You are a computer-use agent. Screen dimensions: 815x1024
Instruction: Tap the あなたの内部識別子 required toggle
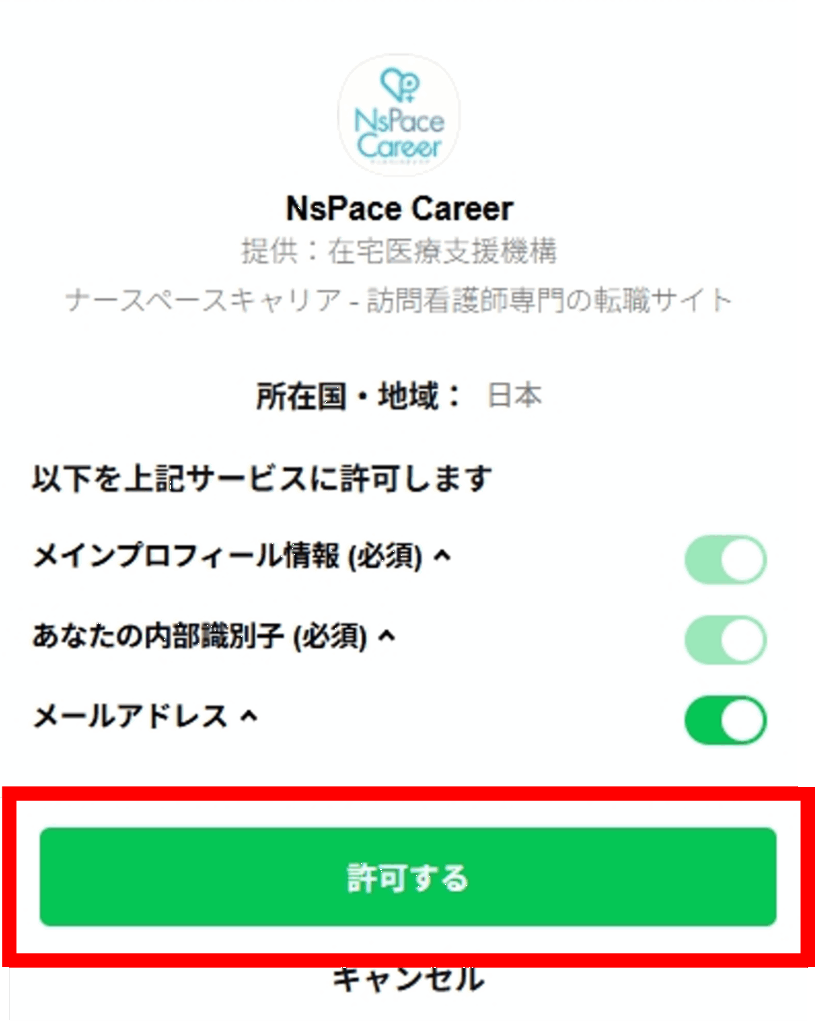pyautogui.click(x=725, y=640)
